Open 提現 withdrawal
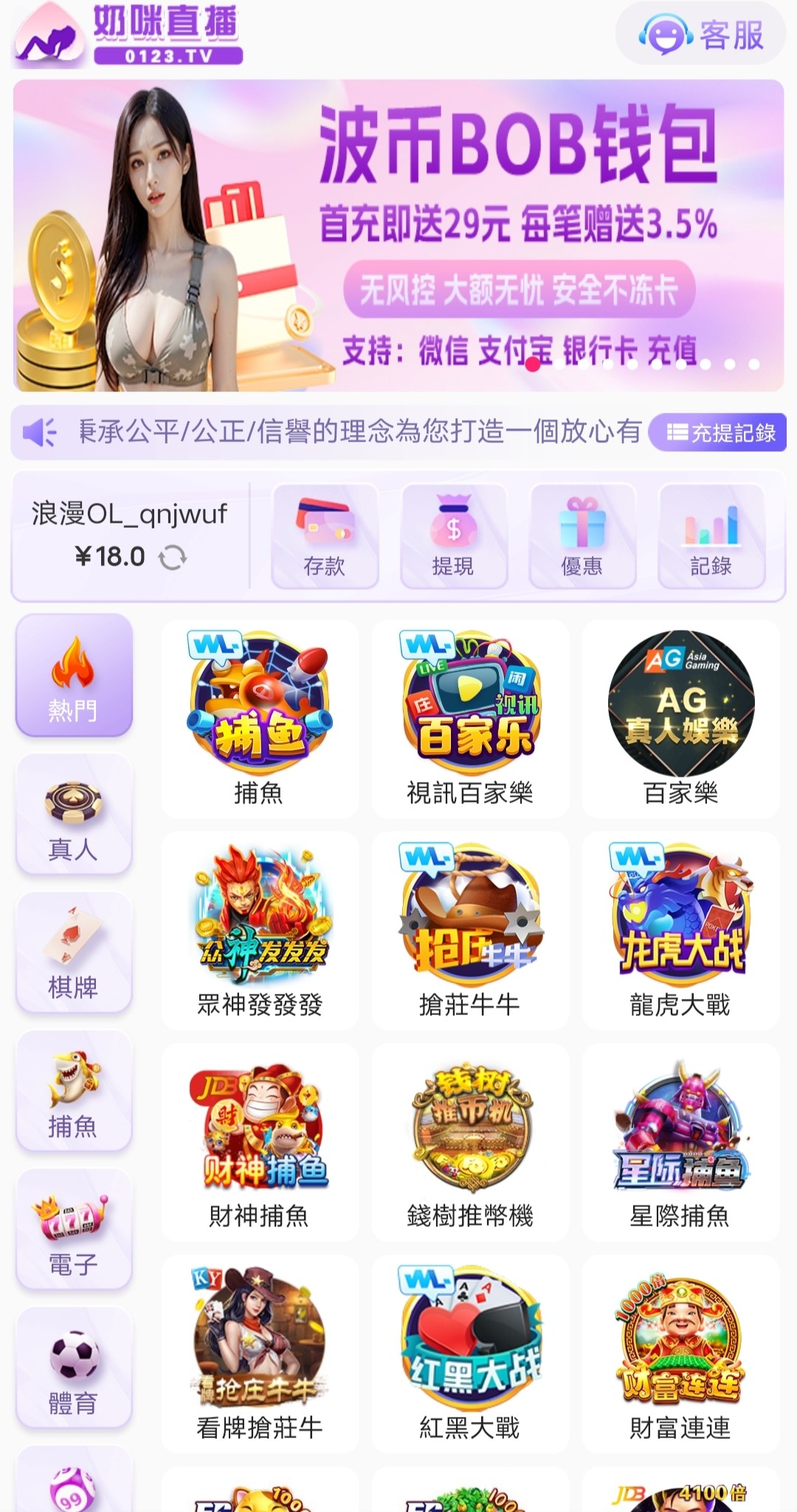797x1512 pixels. pos(453,536)
